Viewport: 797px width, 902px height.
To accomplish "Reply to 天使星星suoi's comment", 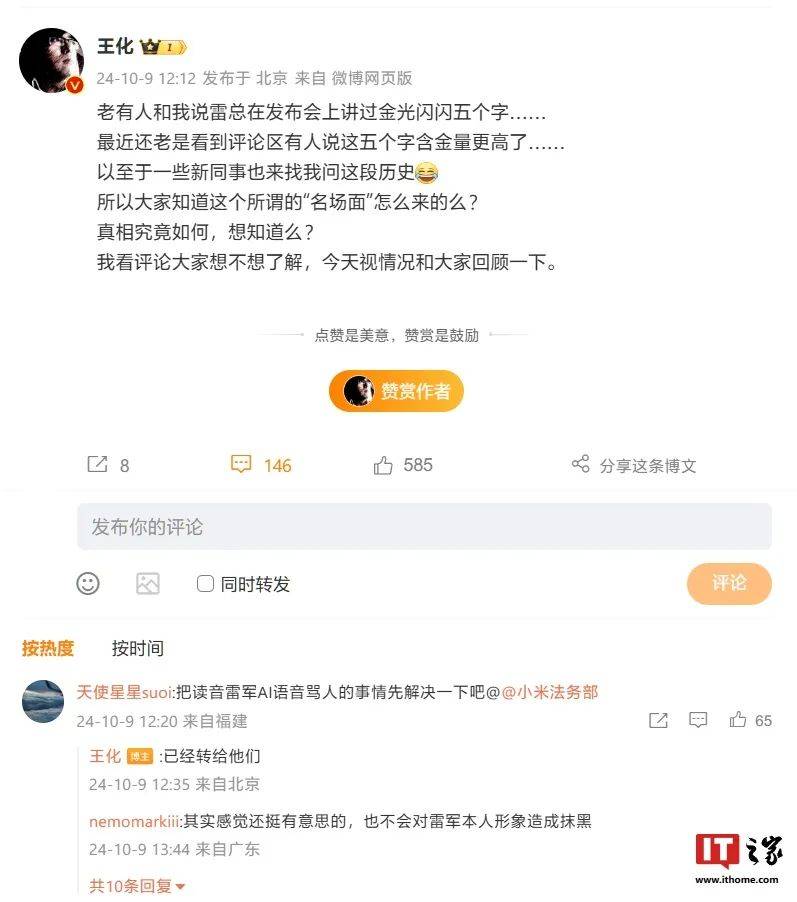I will click(x=698, y=720).
